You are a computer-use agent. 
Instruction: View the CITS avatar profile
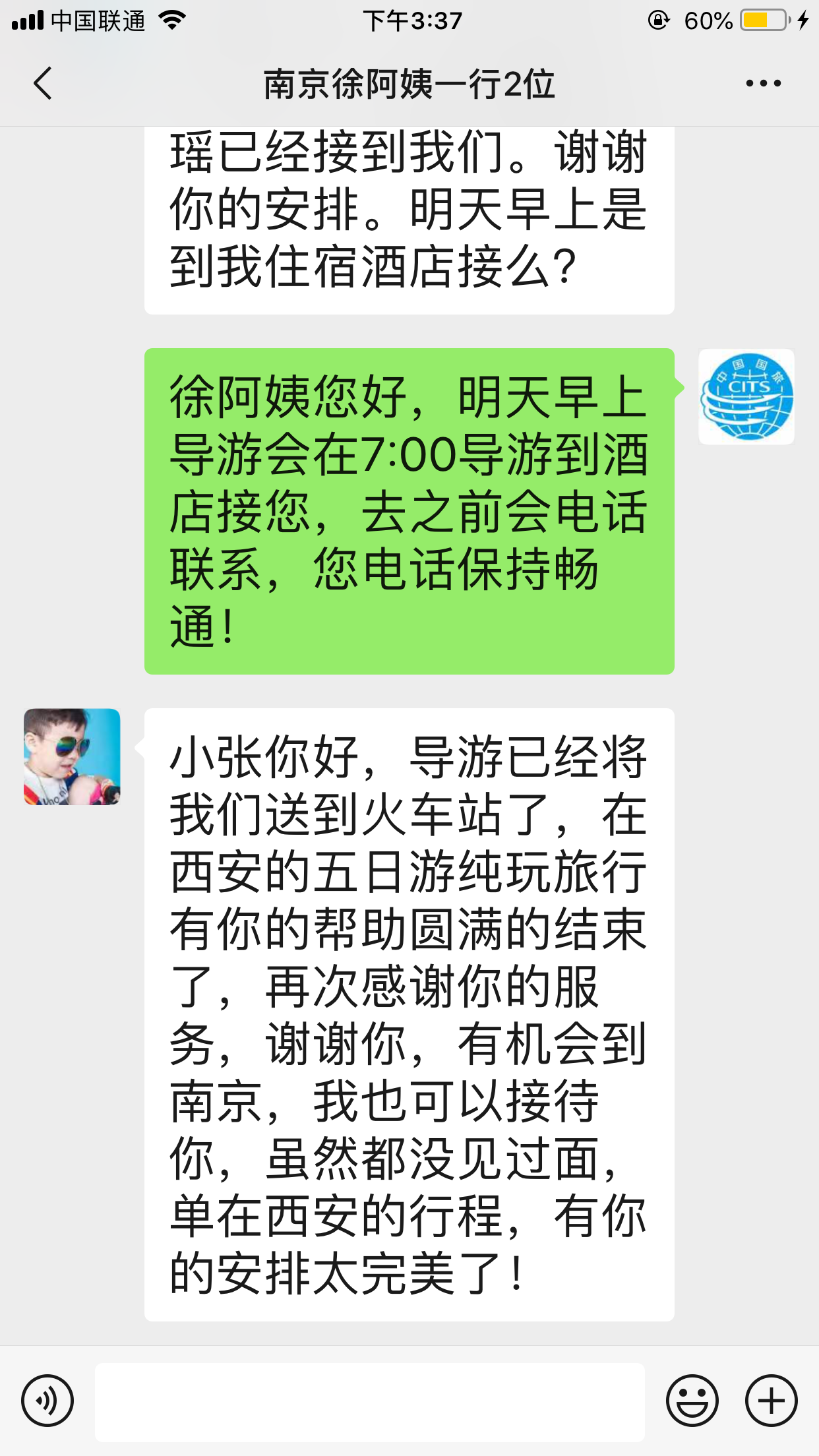click(x=746, y=397)
